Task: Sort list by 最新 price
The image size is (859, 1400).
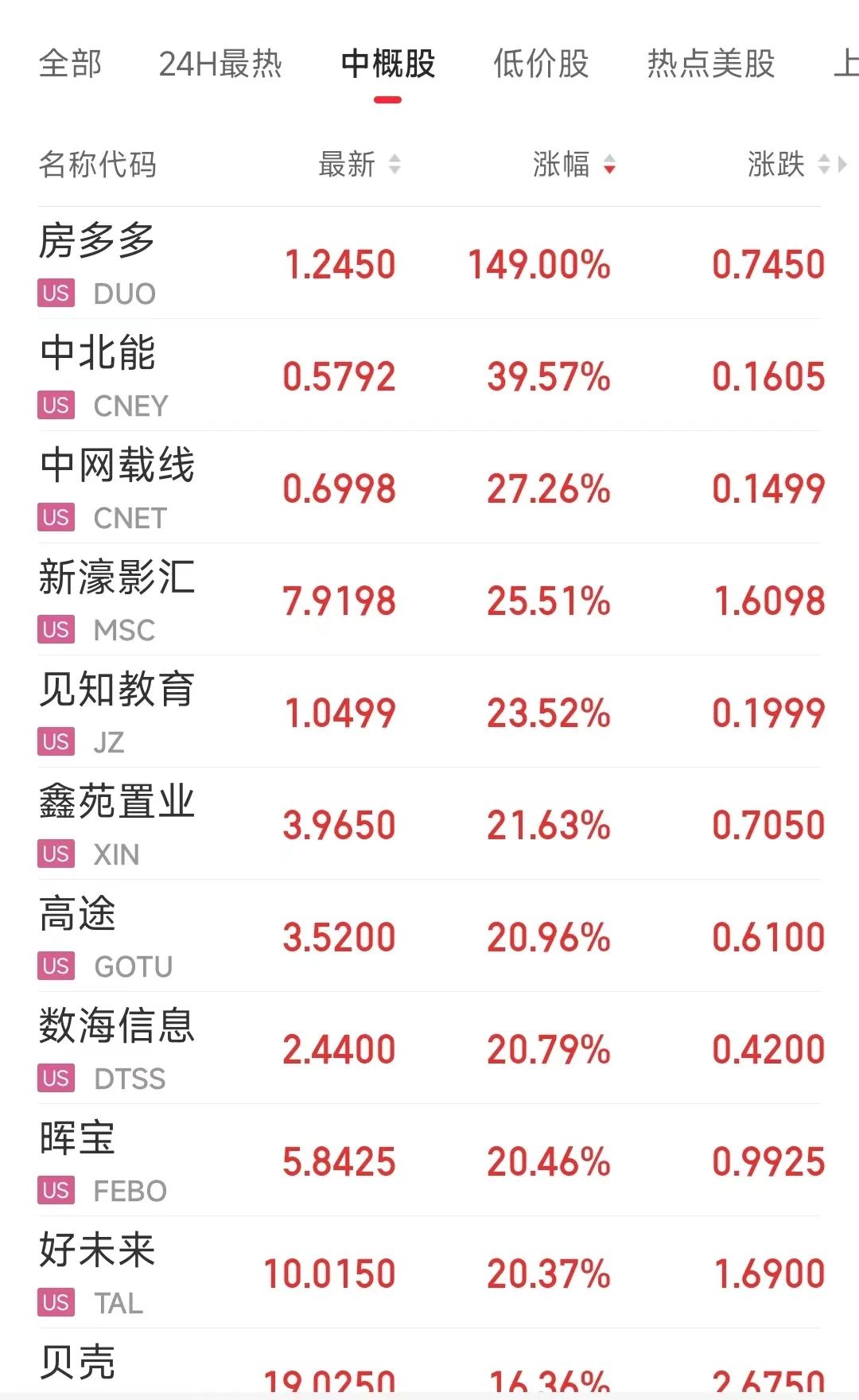Action: click(360, 165)
